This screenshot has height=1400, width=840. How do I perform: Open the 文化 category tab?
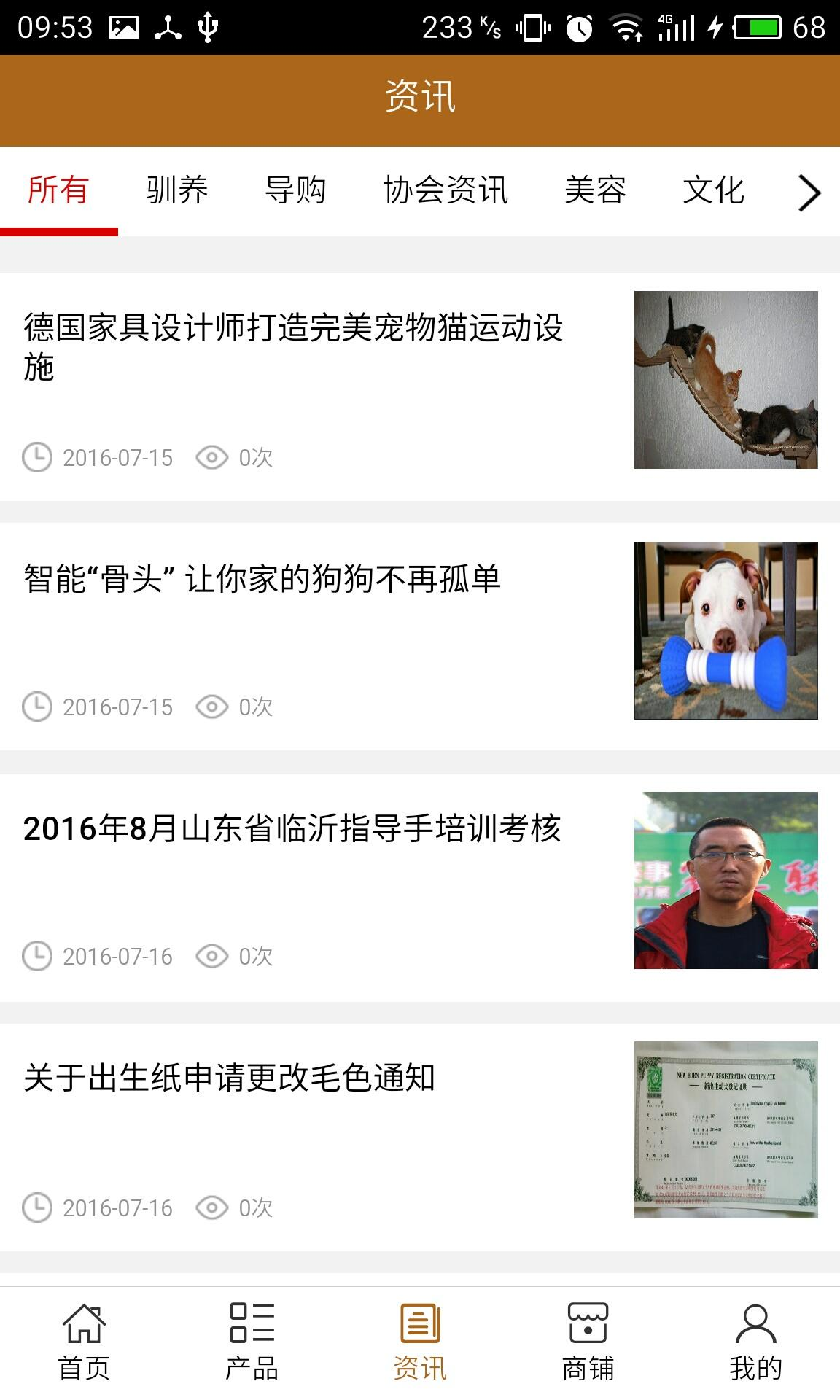pos(713,191)
